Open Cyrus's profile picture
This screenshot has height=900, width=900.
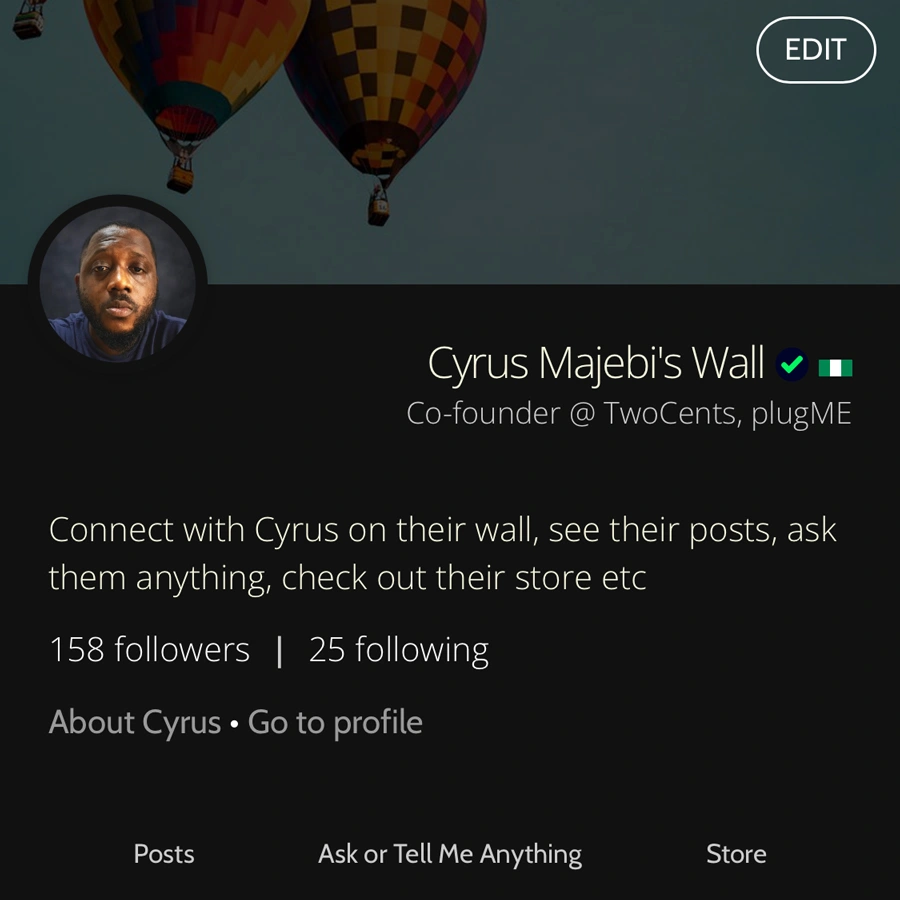118,285
